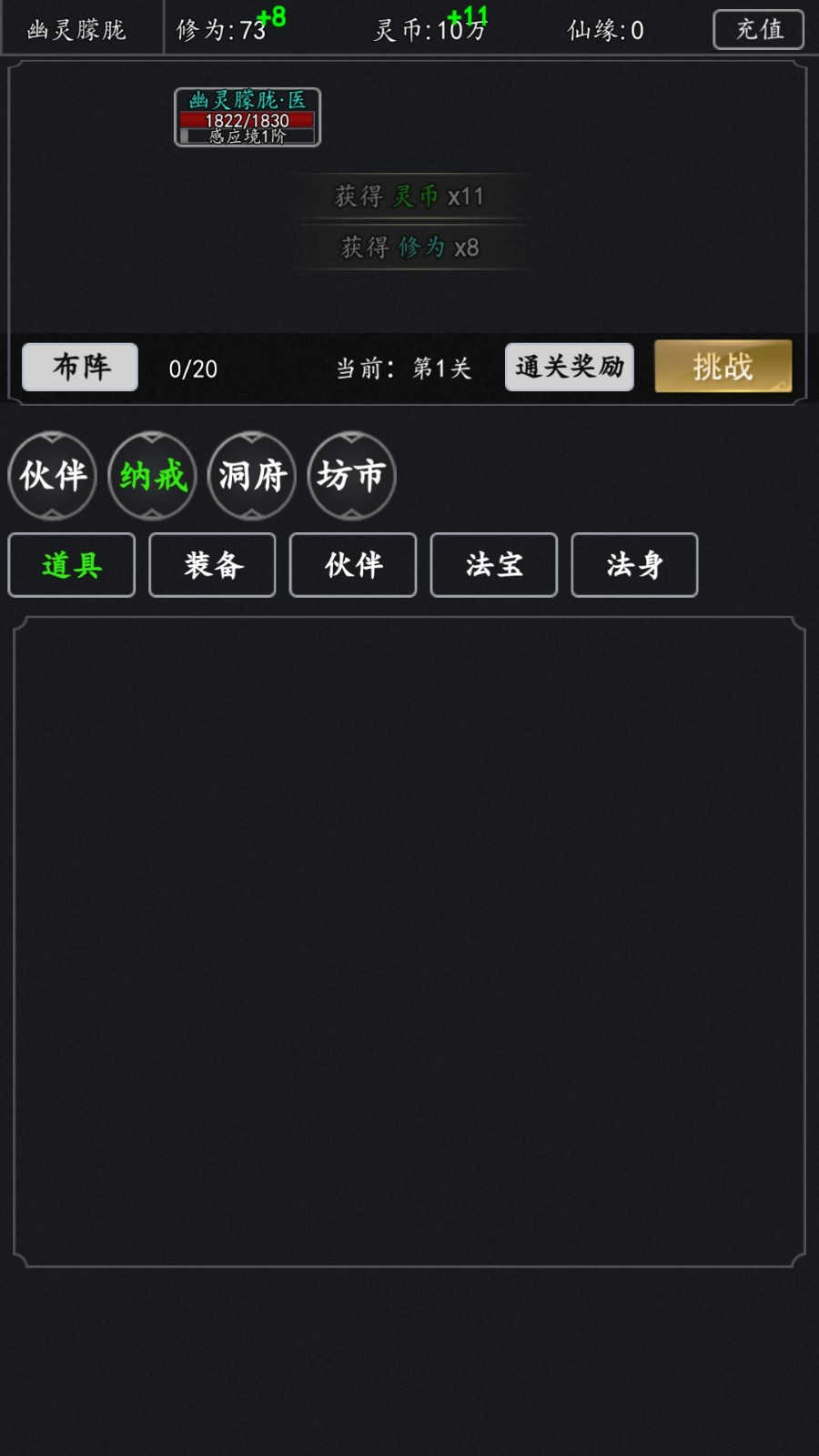The image size is (819, 1456).
Task: Open the 通关奖励 rewards panel
Action: [569, 367]
